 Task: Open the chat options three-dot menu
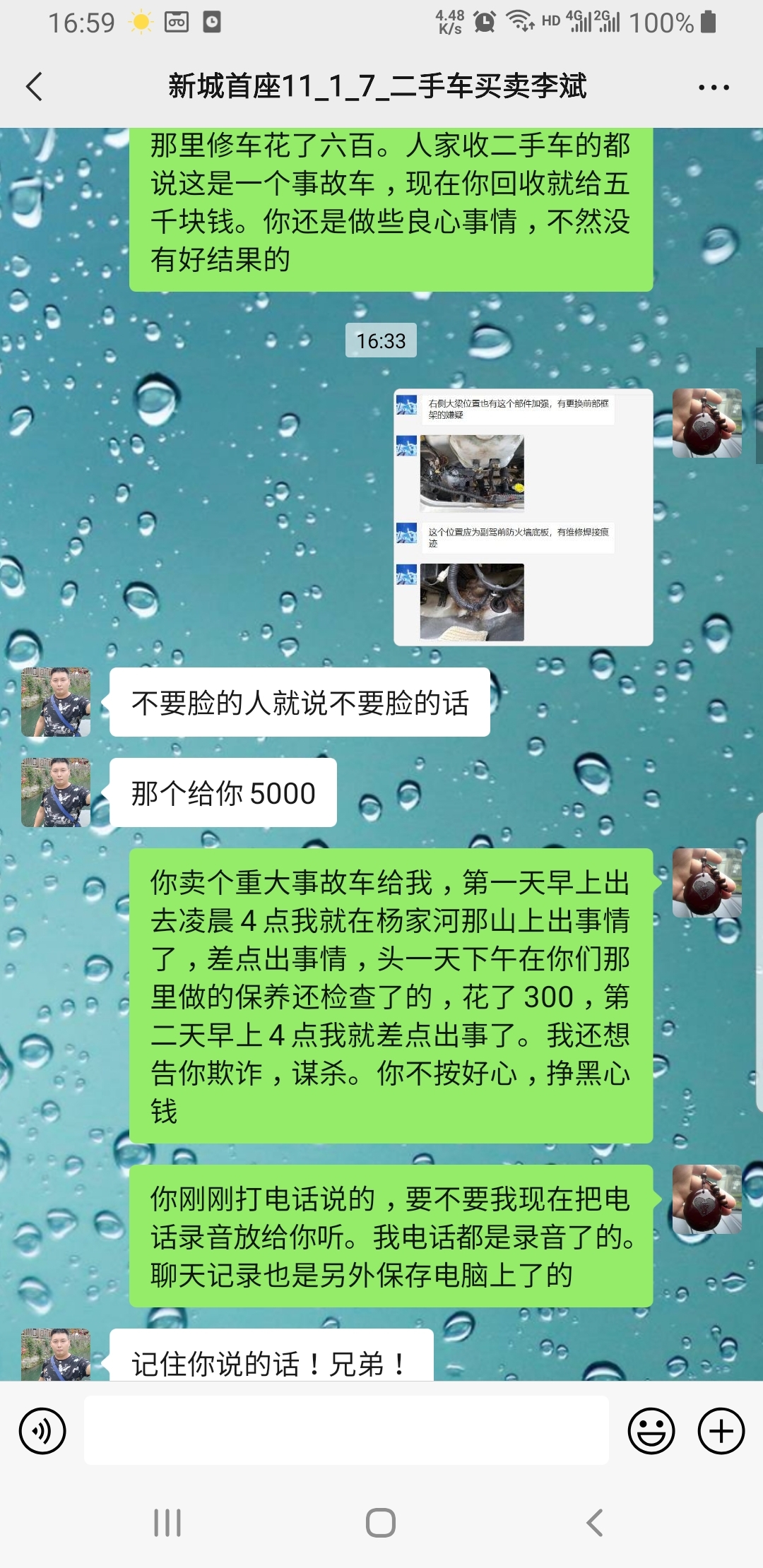pyautogui.click(x=714, y=87)
